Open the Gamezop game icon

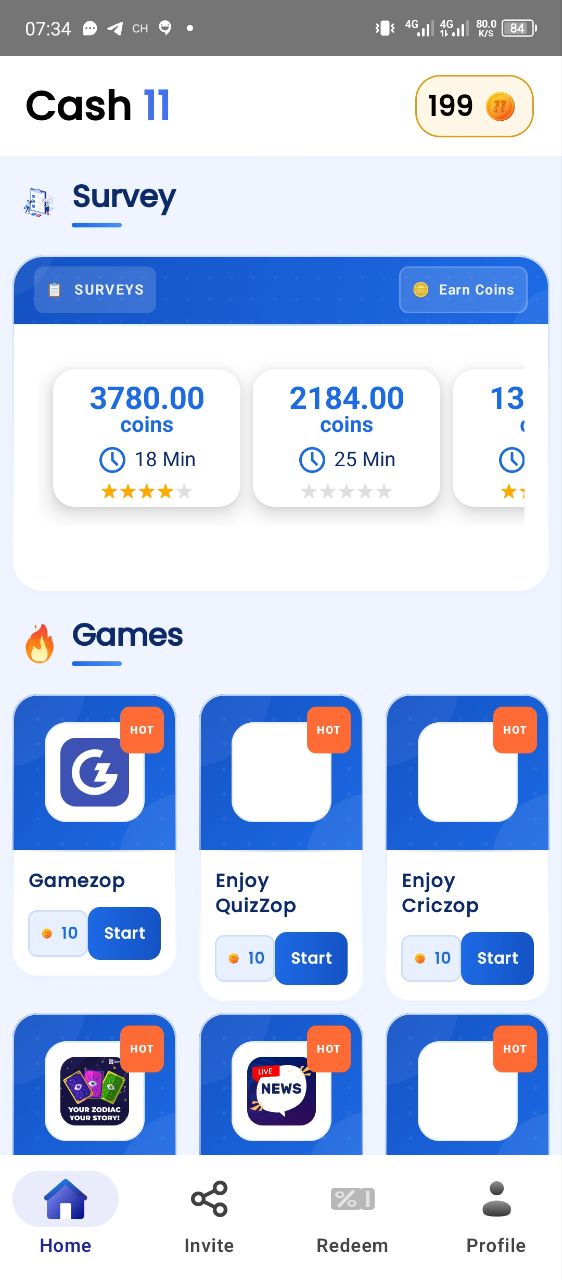coord(95,772)
